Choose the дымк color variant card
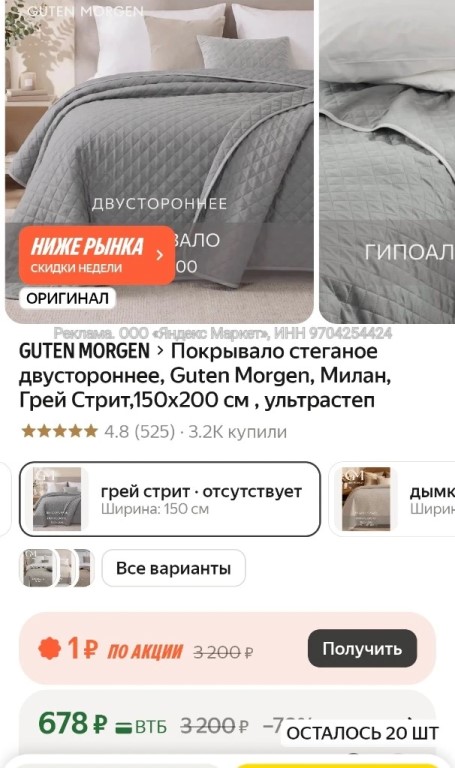This screenshot has width=455, height=768. click(393, 499)
